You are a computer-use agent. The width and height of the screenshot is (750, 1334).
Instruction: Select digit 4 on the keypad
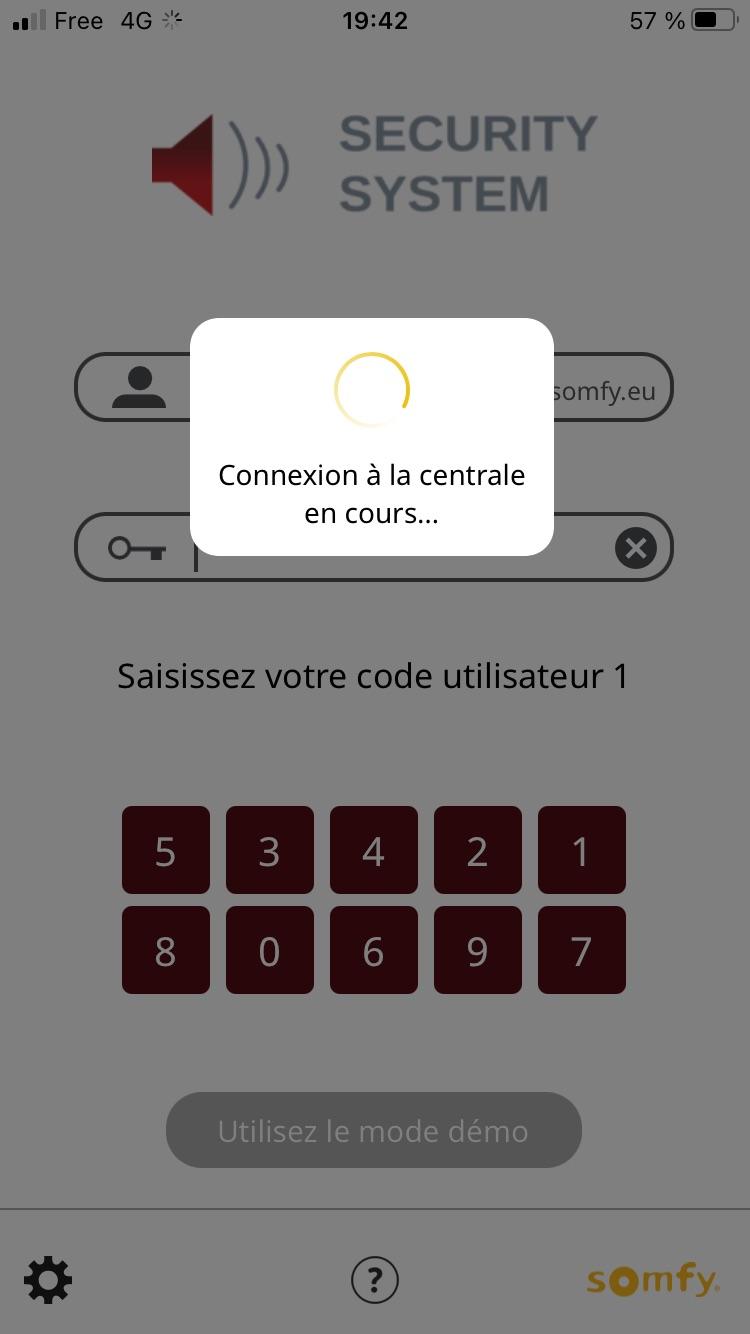[x=374, y=850]
